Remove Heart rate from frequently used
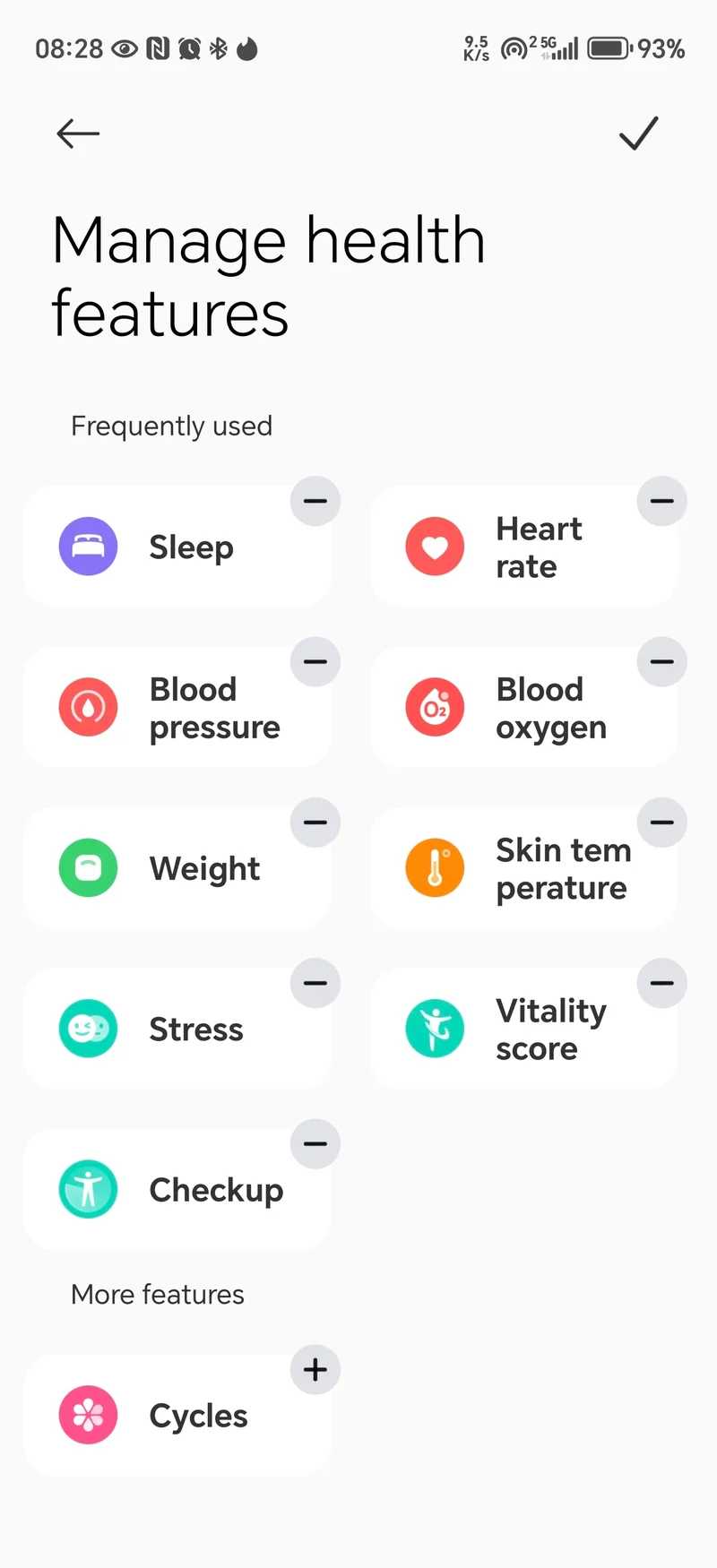 pos(661,501)
